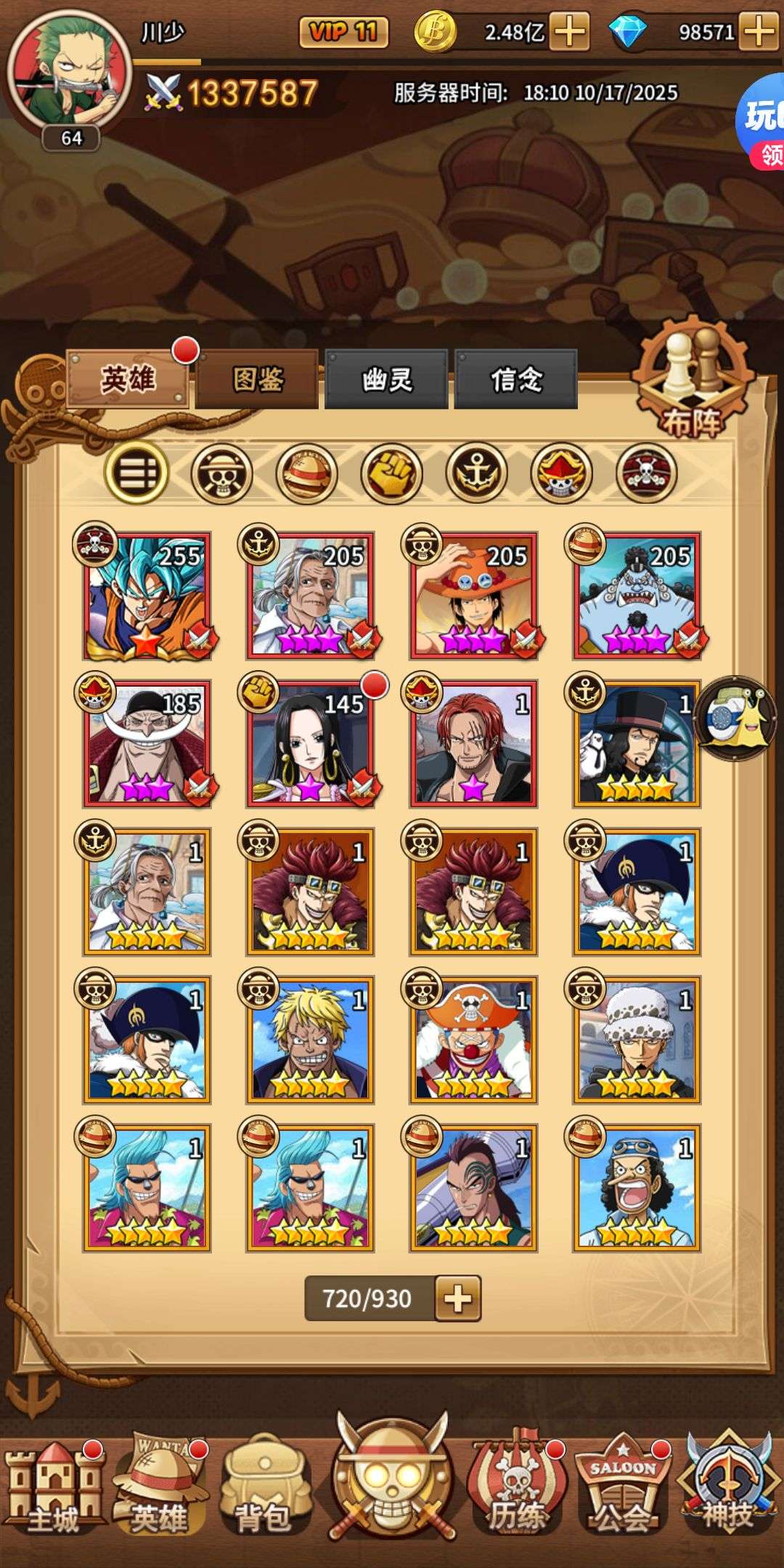Switch to the 信念 tab
Screen dimensions: 784x1568
point(515,379)
